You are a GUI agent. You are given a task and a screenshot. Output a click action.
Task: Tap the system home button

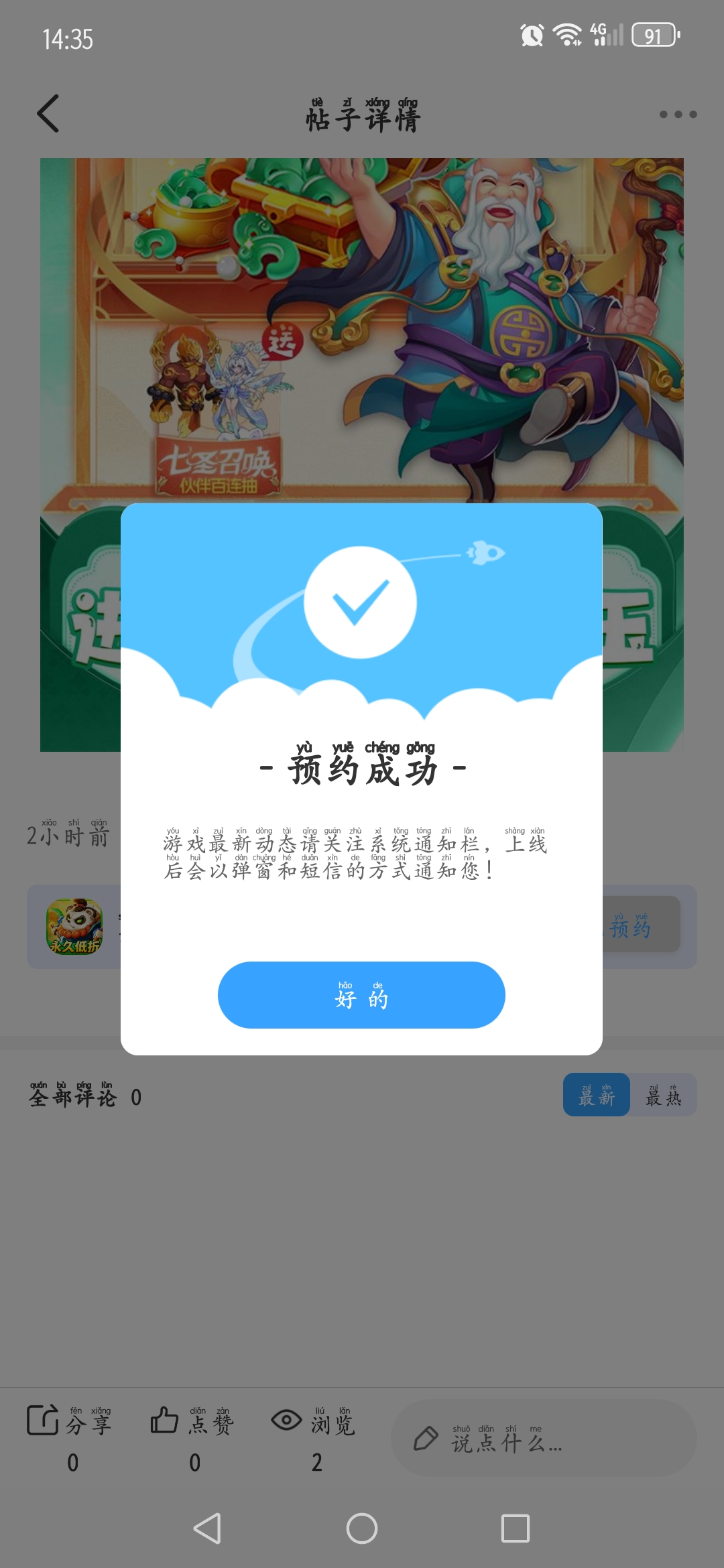(x=362, y=1528)
